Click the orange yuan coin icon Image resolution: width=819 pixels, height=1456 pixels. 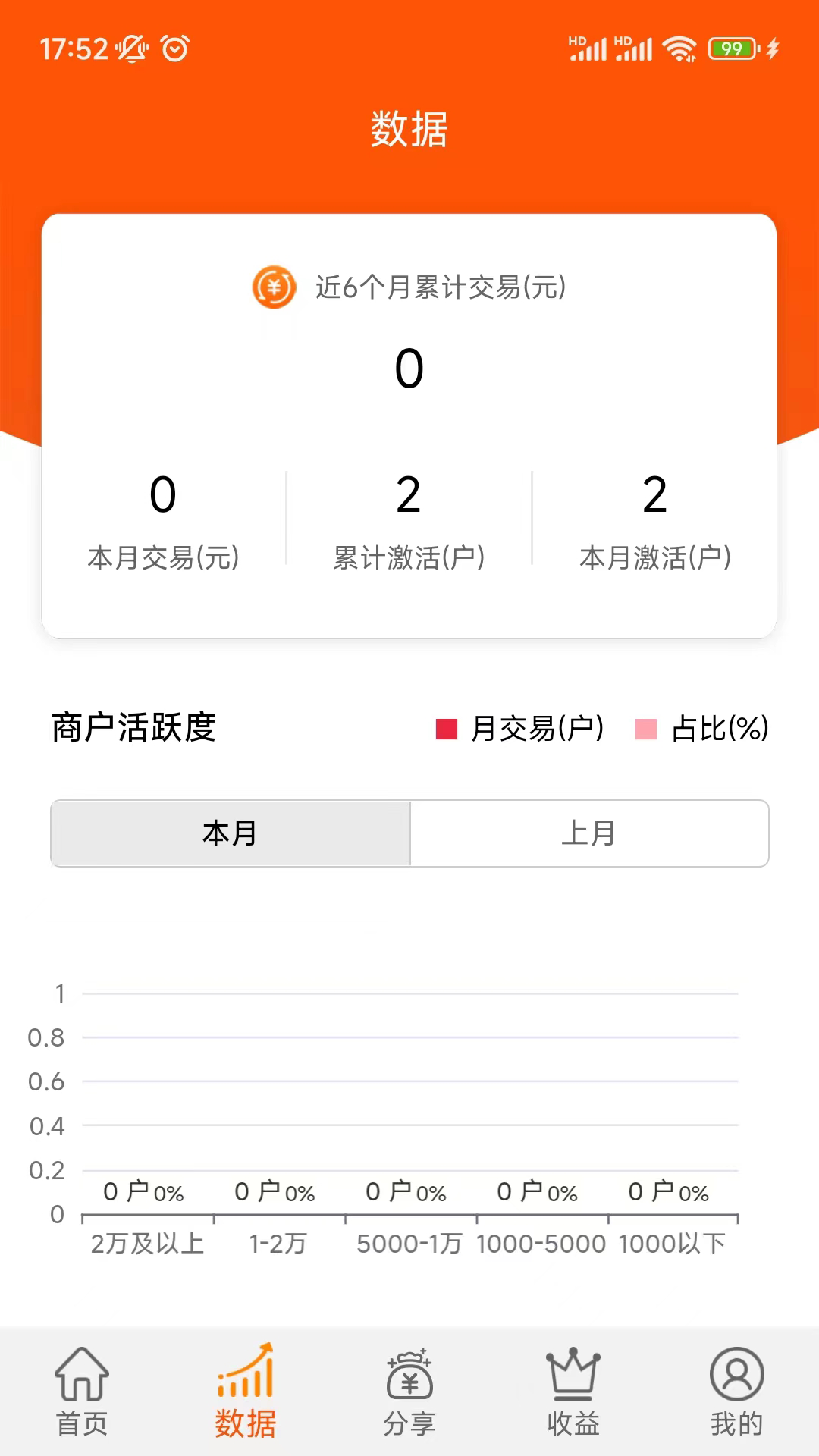[x=275, y=288]
